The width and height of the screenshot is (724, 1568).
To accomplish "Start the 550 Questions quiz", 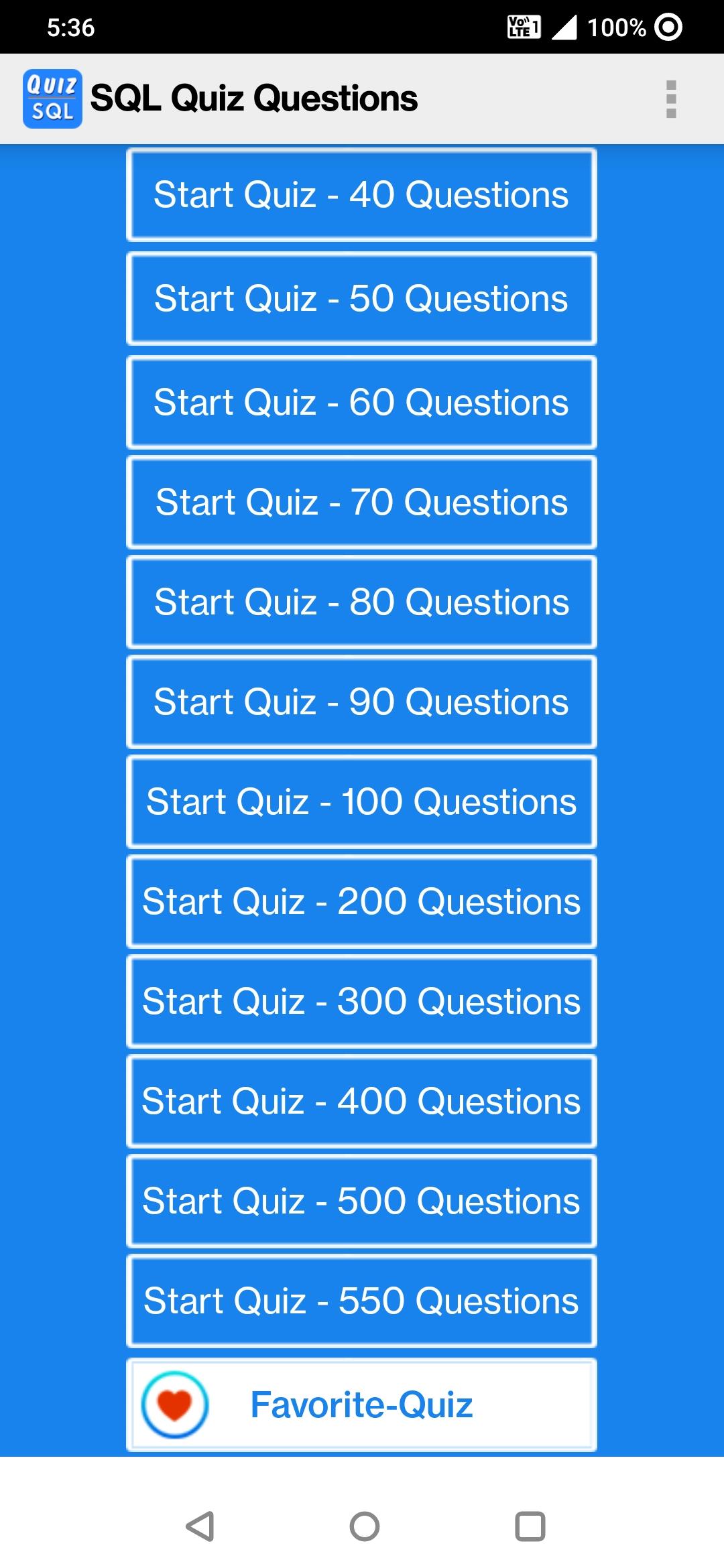I will [x=361, y=1301].
